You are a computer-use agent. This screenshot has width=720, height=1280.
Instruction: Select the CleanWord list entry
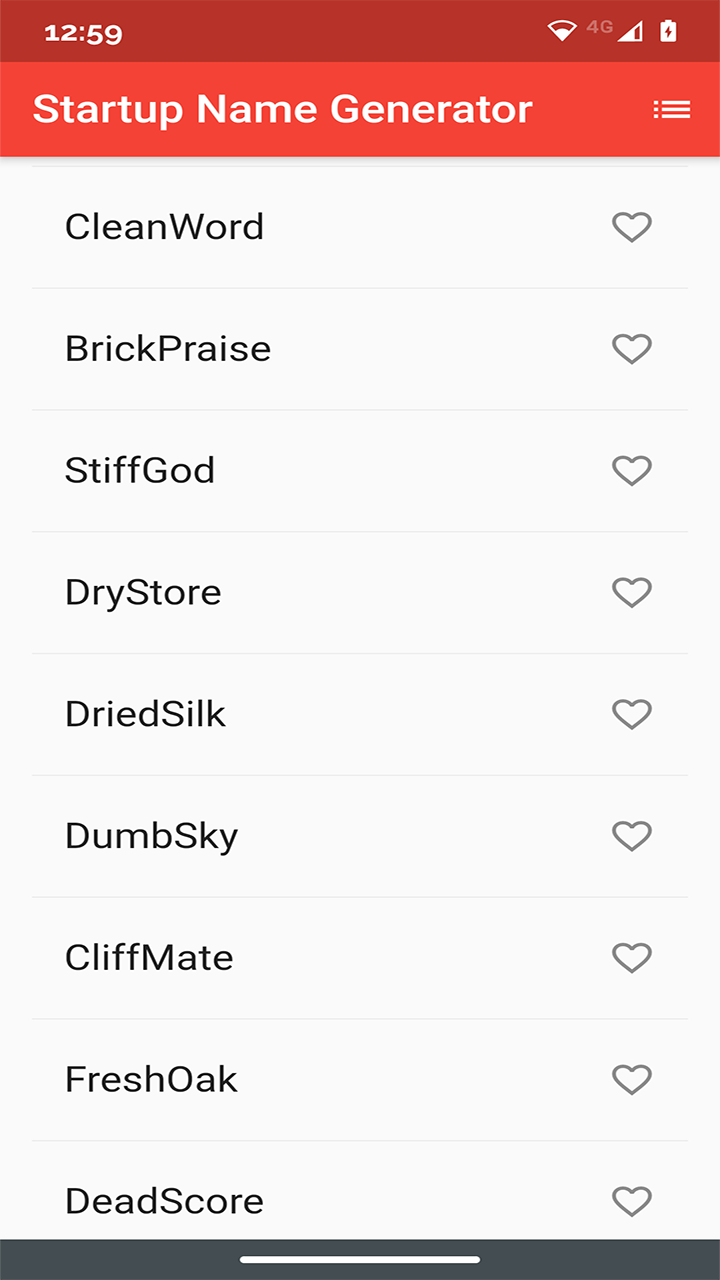(164, 227)
